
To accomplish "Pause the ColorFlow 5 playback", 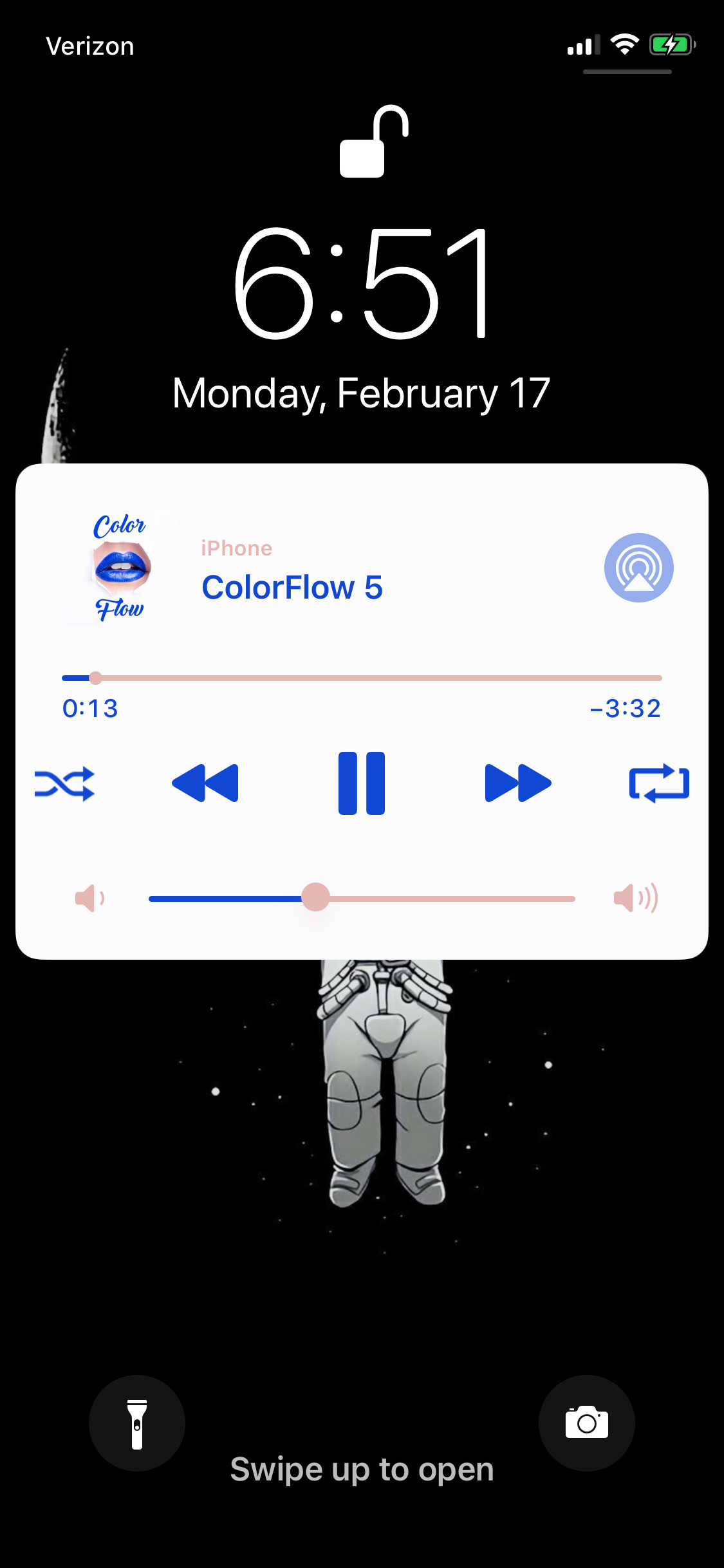I will pyautogui.click(x=362, y=783).
